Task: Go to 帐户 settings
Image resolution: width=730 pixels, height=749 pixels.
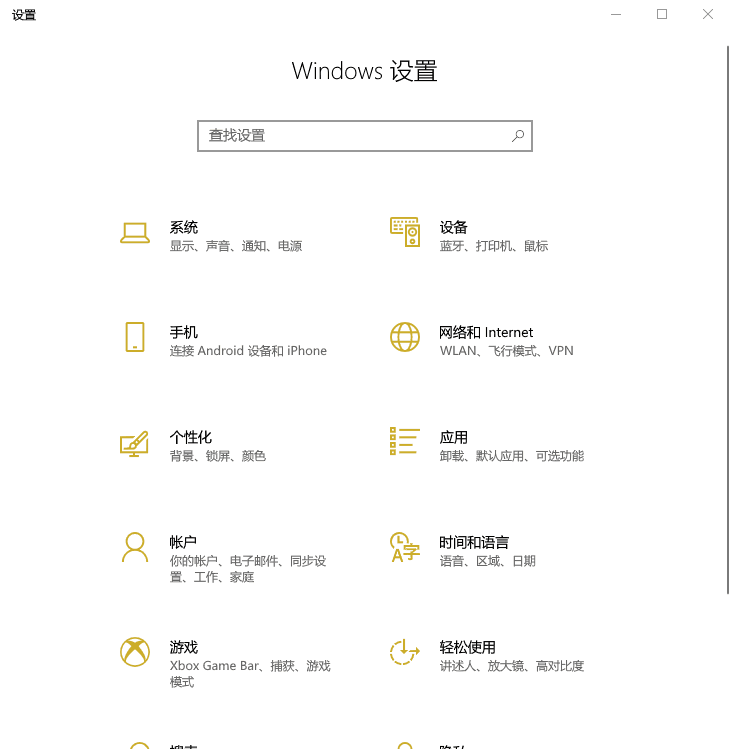Action: [184, 543]
